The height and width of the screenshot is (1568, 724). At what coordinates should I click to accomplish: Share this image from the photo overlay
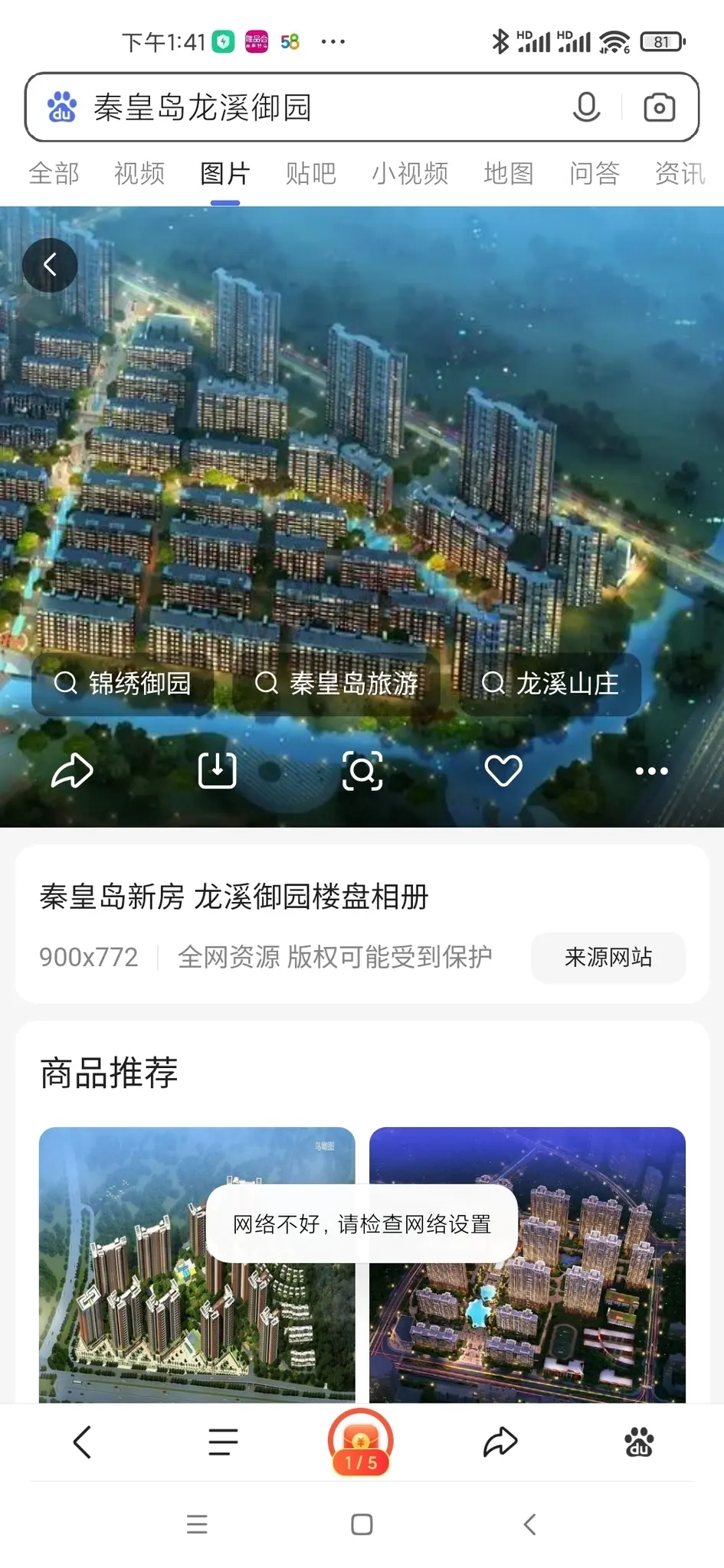(72, 771)
